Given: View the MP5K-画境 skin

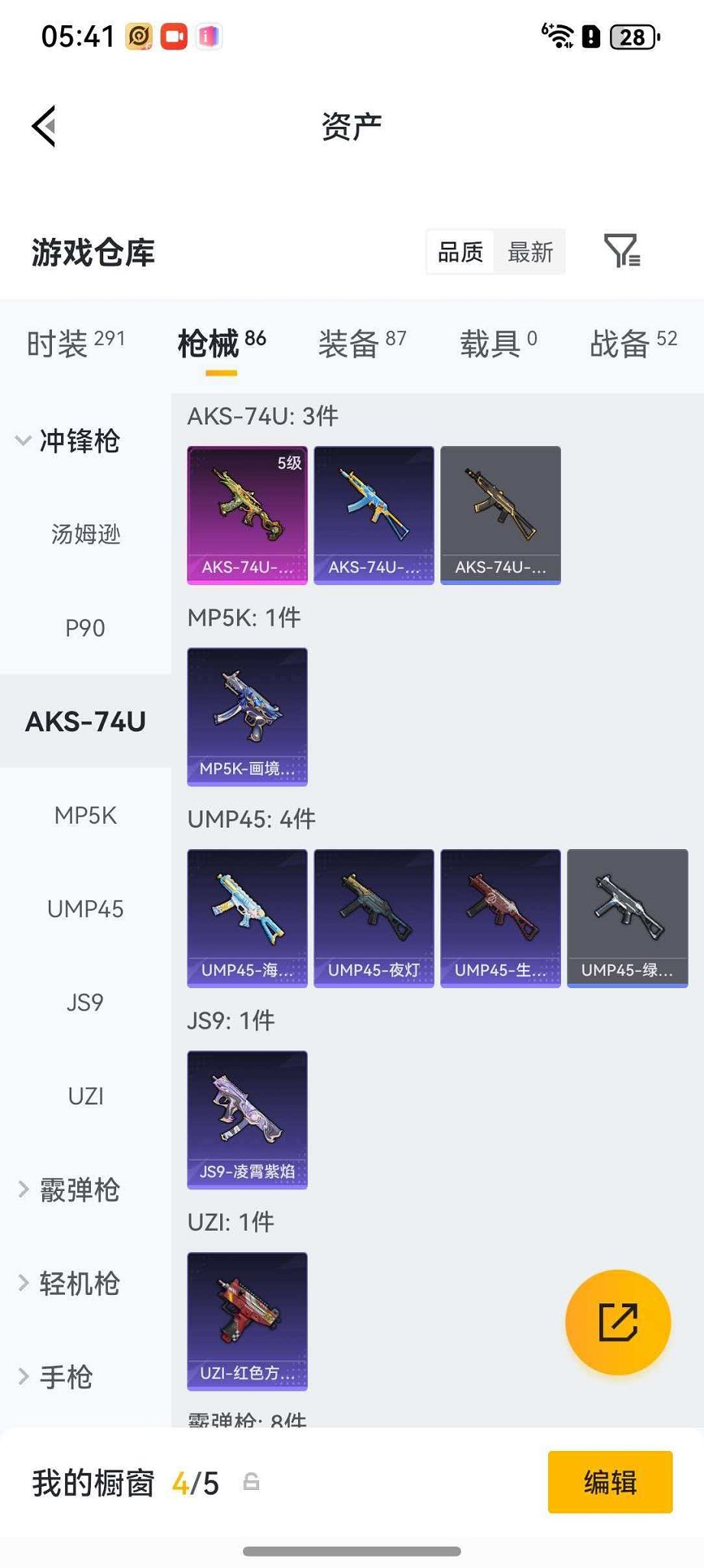Looking at the screenshot, I should point(247,717).
